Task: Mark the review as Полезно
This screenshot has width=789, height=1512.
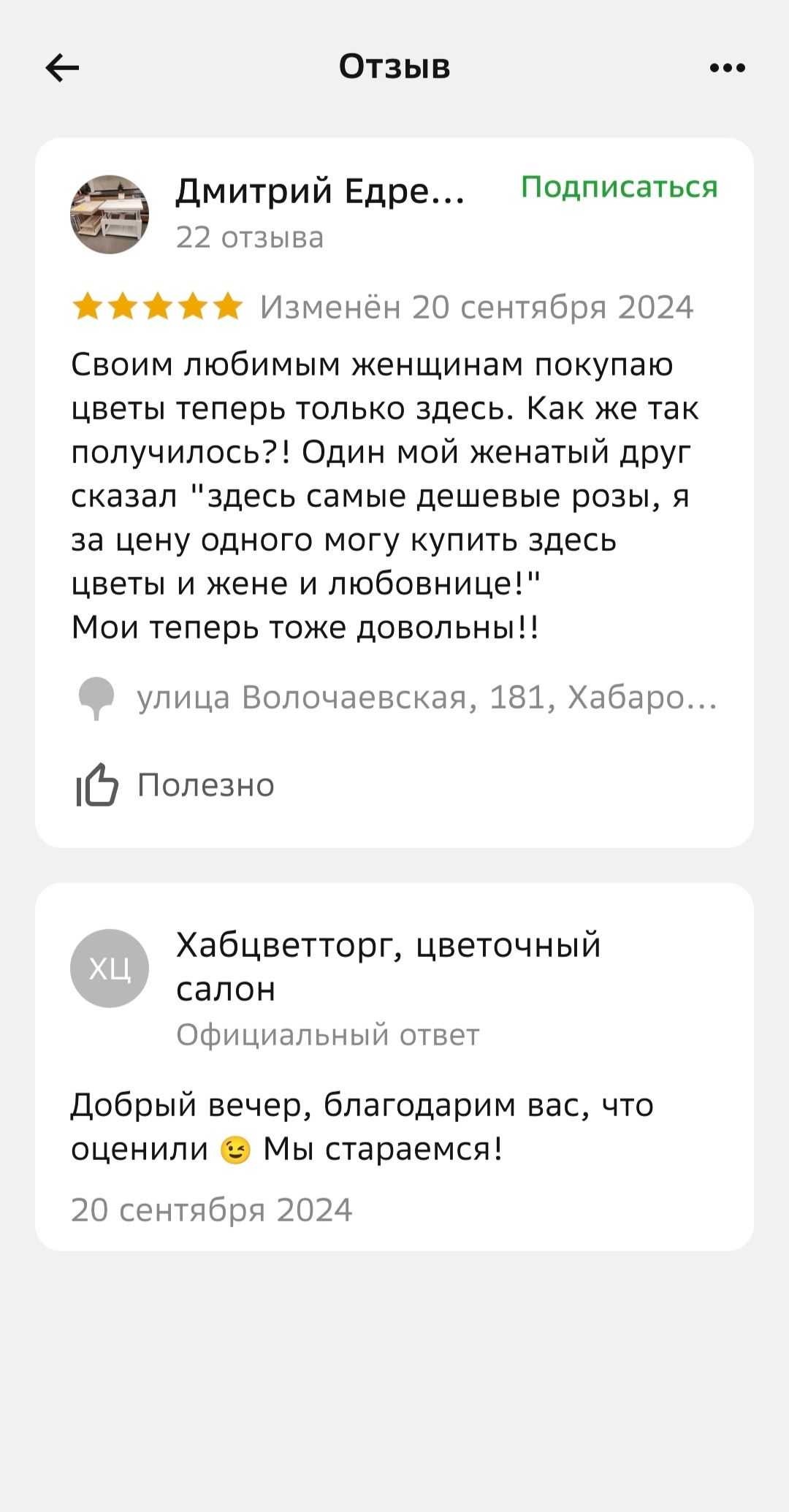Action: pyautogui.click(x=175, y=785)
